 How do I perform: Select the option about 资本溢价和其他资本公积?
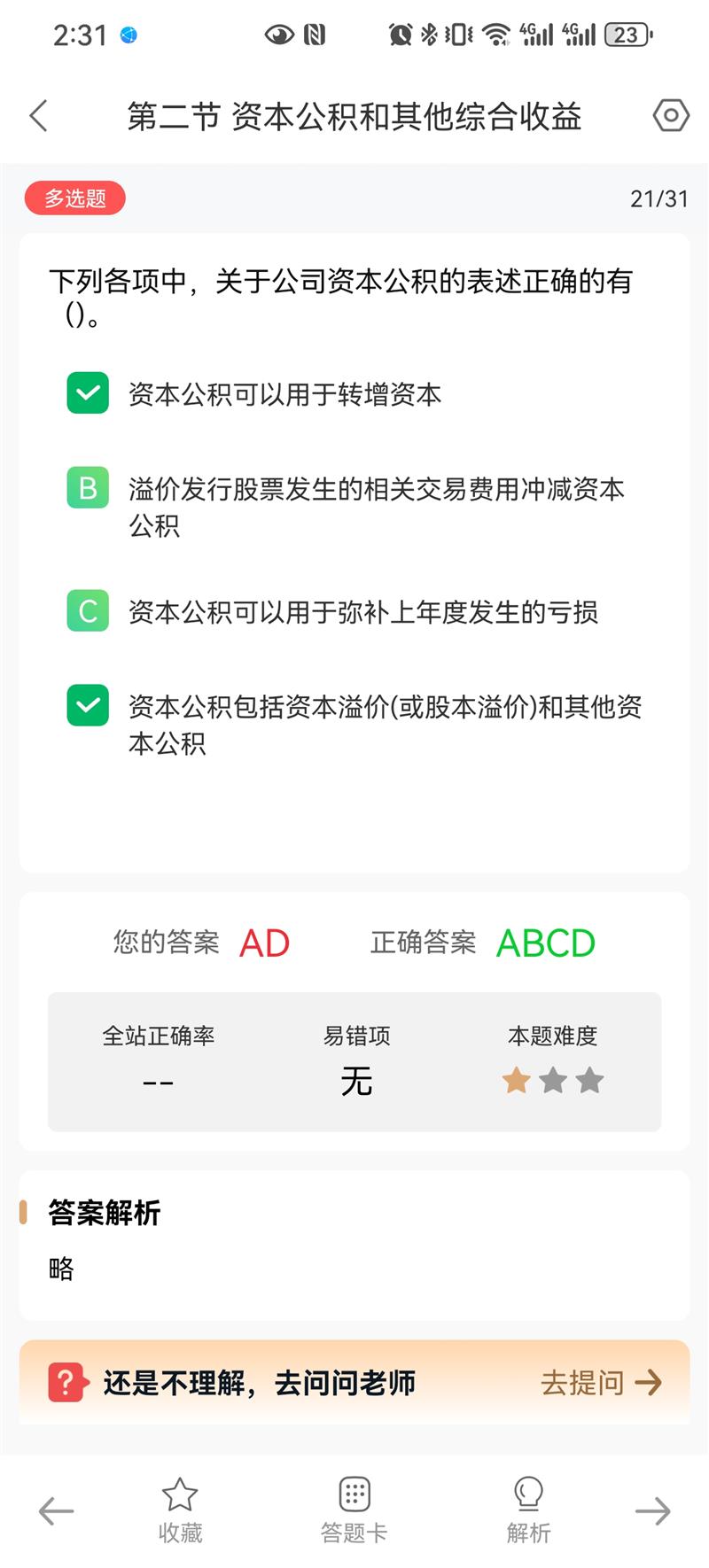pos(354,724)
